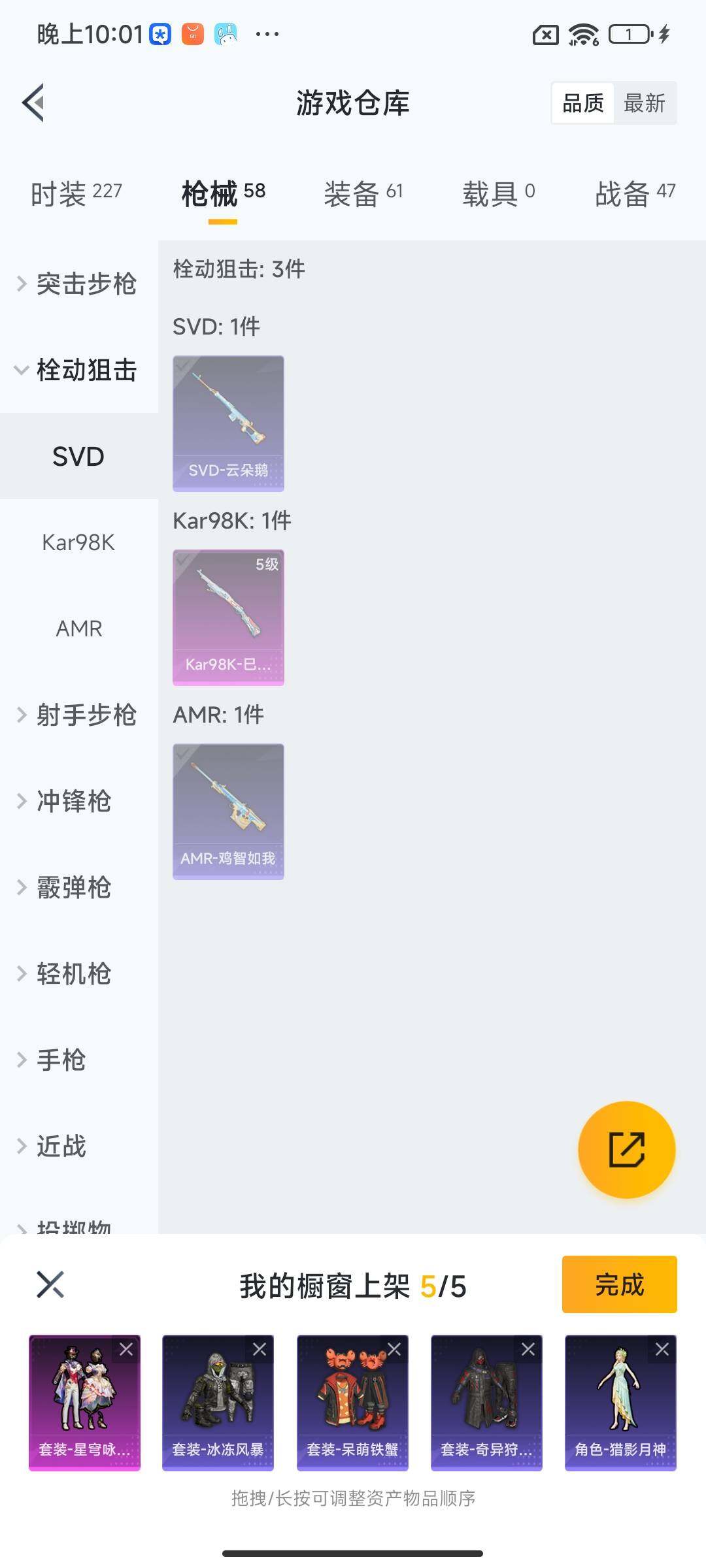
Task: Close the 我的橱窗上架 panel
Action: coord(50,1284)
